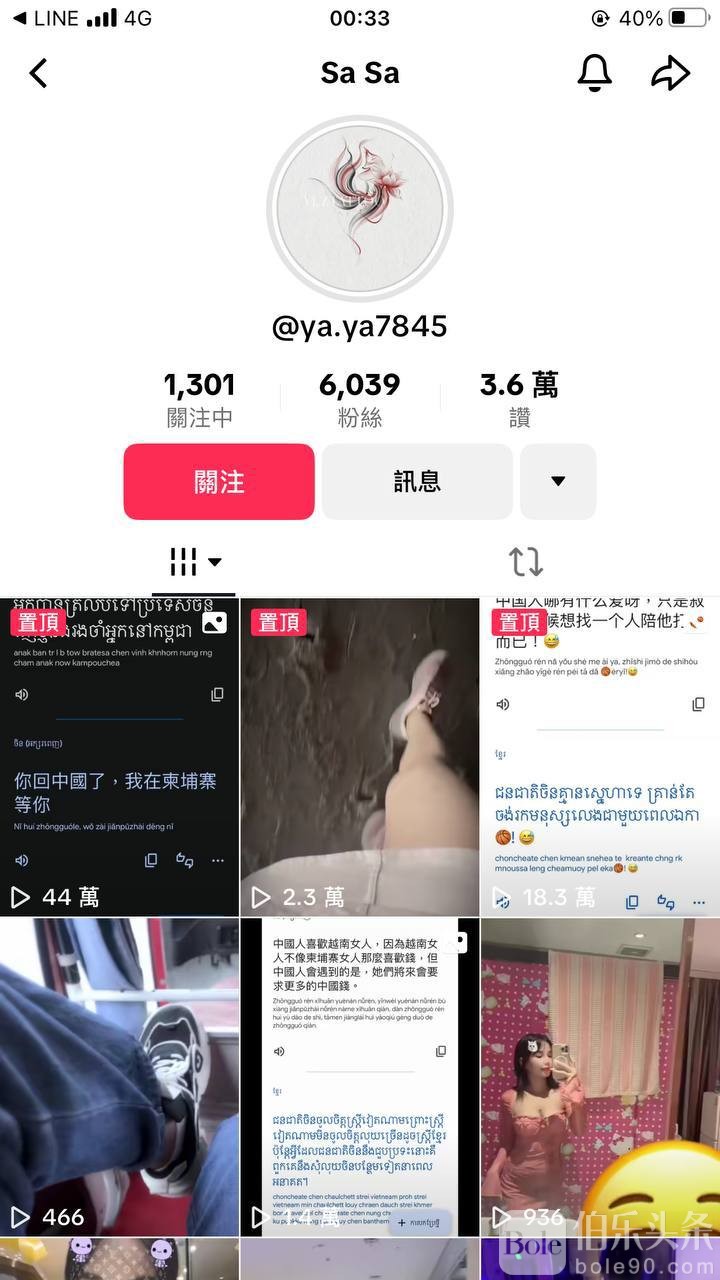The height and width of the screenshot is (1280, 720).
Task: Go back using the top-left arrow
Action: pos(38,73)
